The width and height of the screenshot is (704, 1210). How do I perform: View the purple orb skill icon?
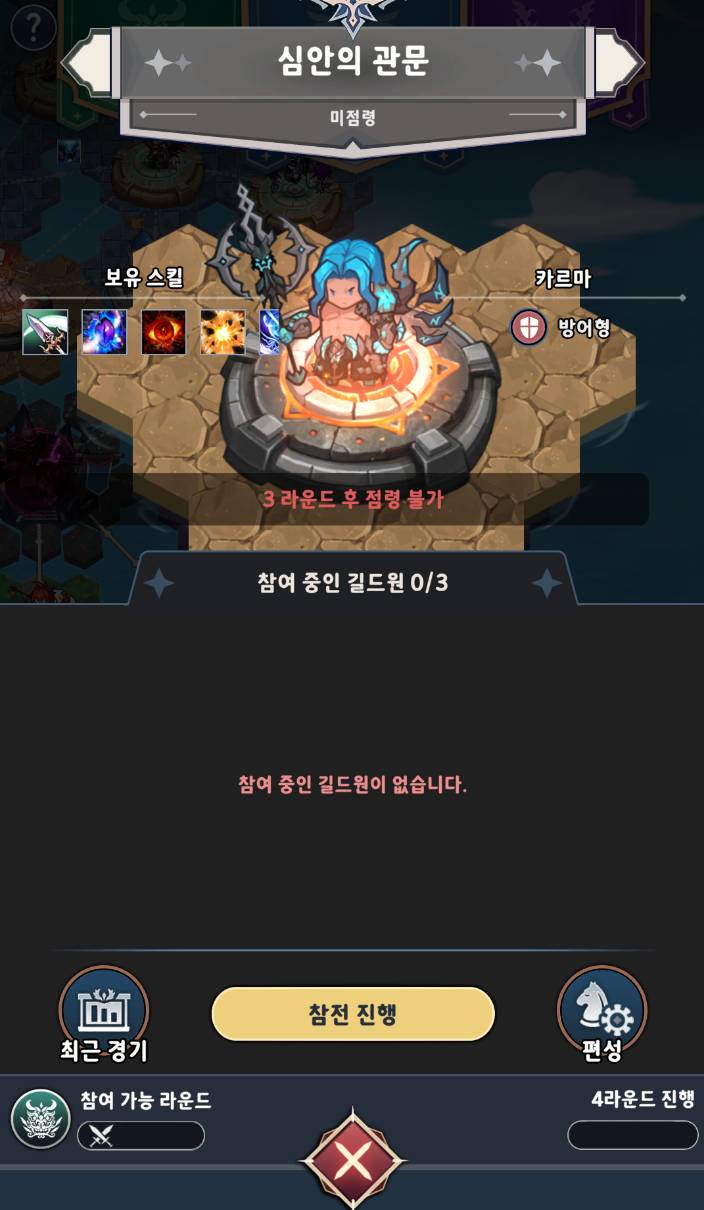(104, 332)
